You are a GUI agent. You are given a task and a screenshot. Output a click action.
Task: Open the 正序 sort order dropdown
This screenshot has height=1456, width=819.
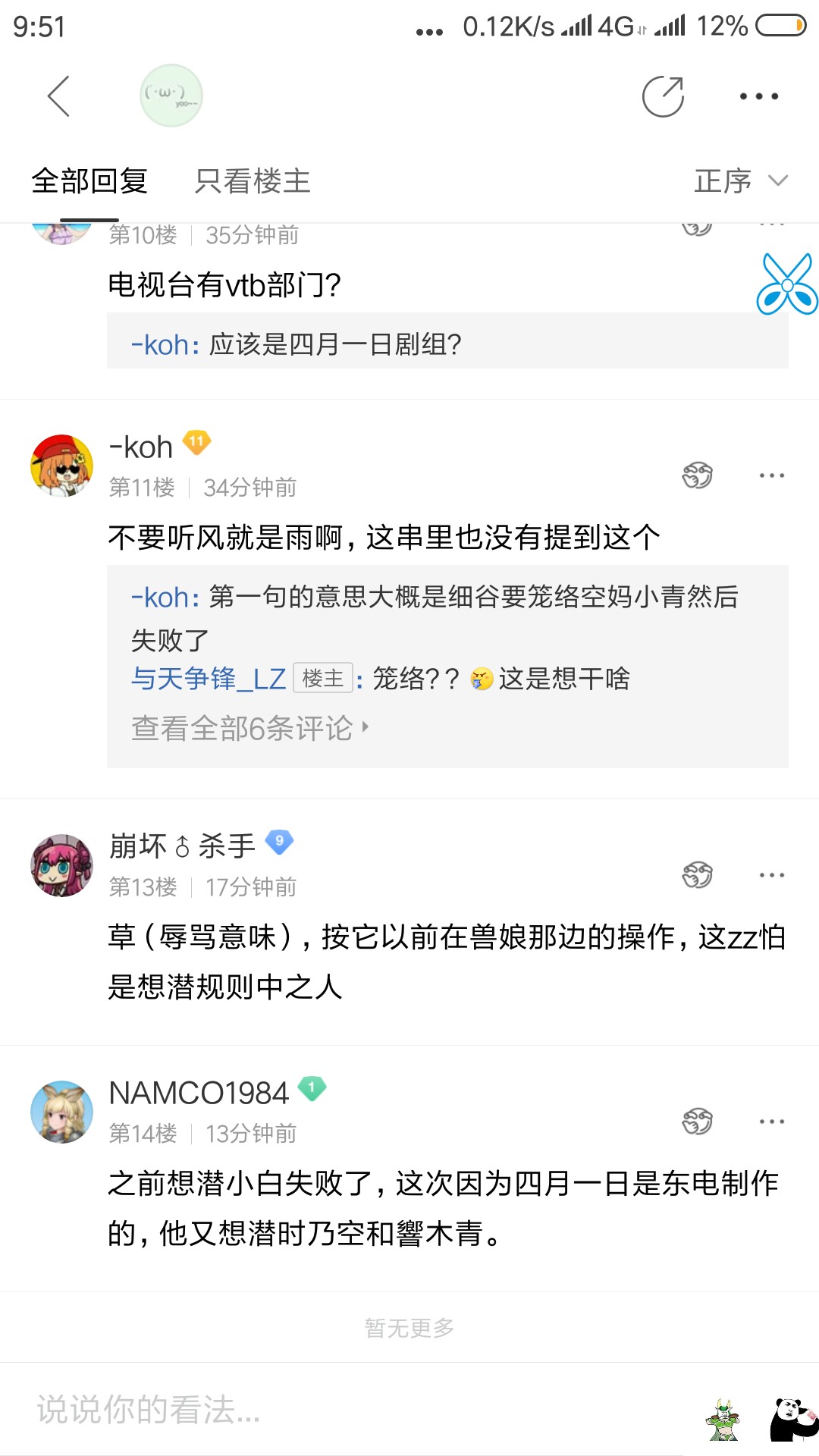(740, 182)
